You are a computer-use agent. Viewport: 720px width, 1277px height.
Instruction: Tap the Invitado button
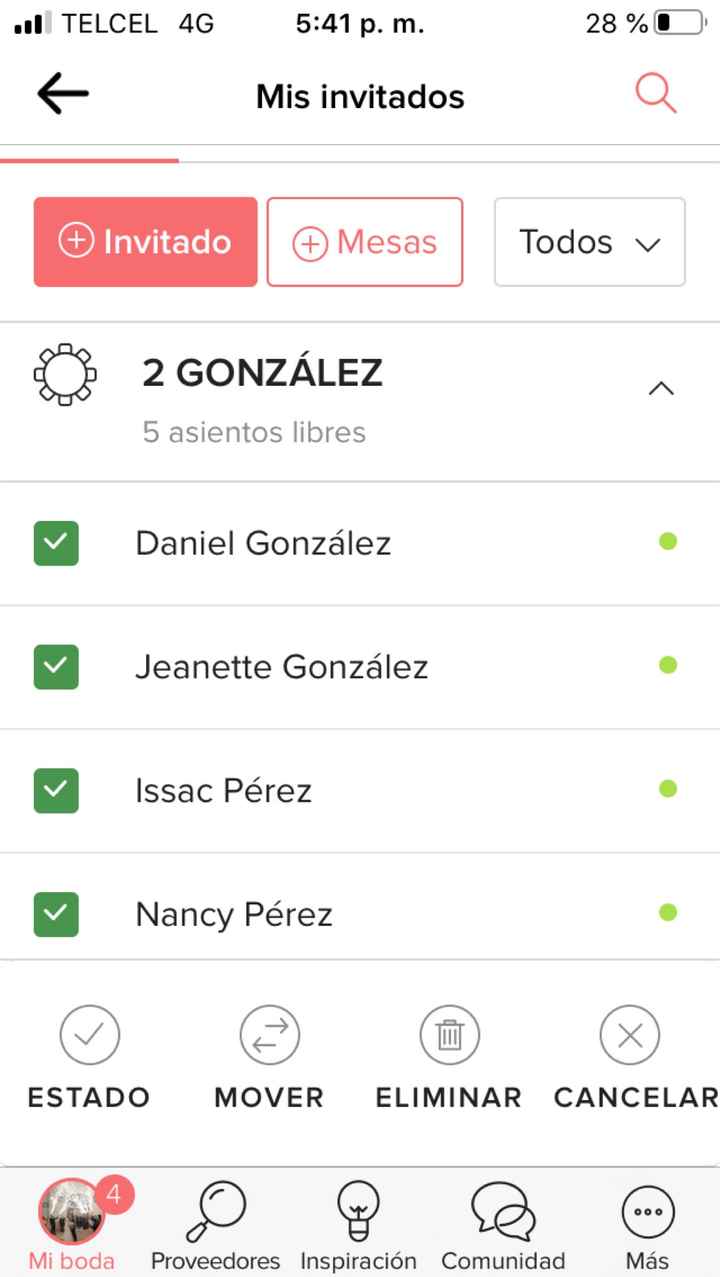(x=145, y=242)
